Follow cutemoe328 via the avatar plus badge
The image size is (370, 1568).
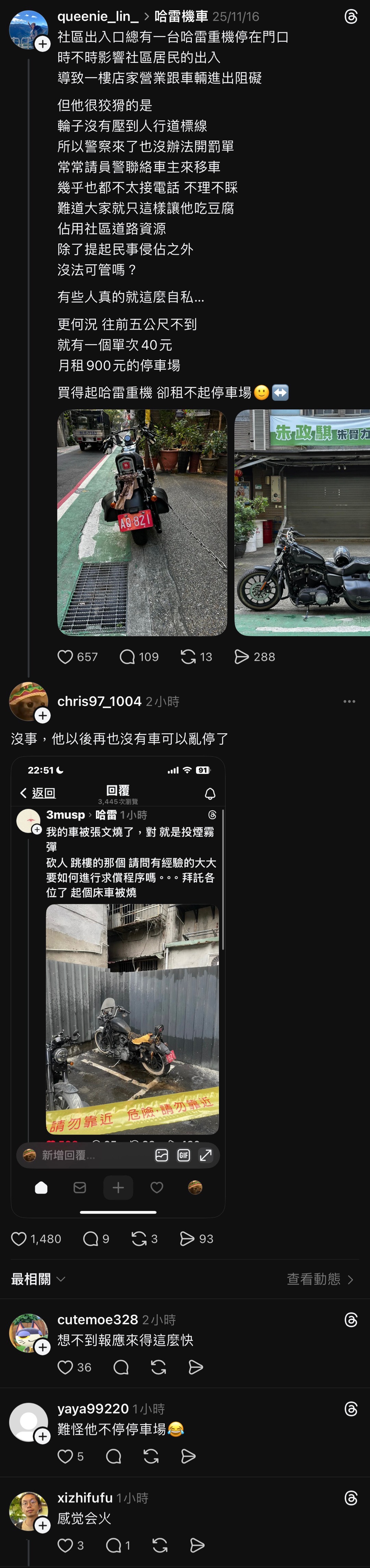pos(42,1348)
